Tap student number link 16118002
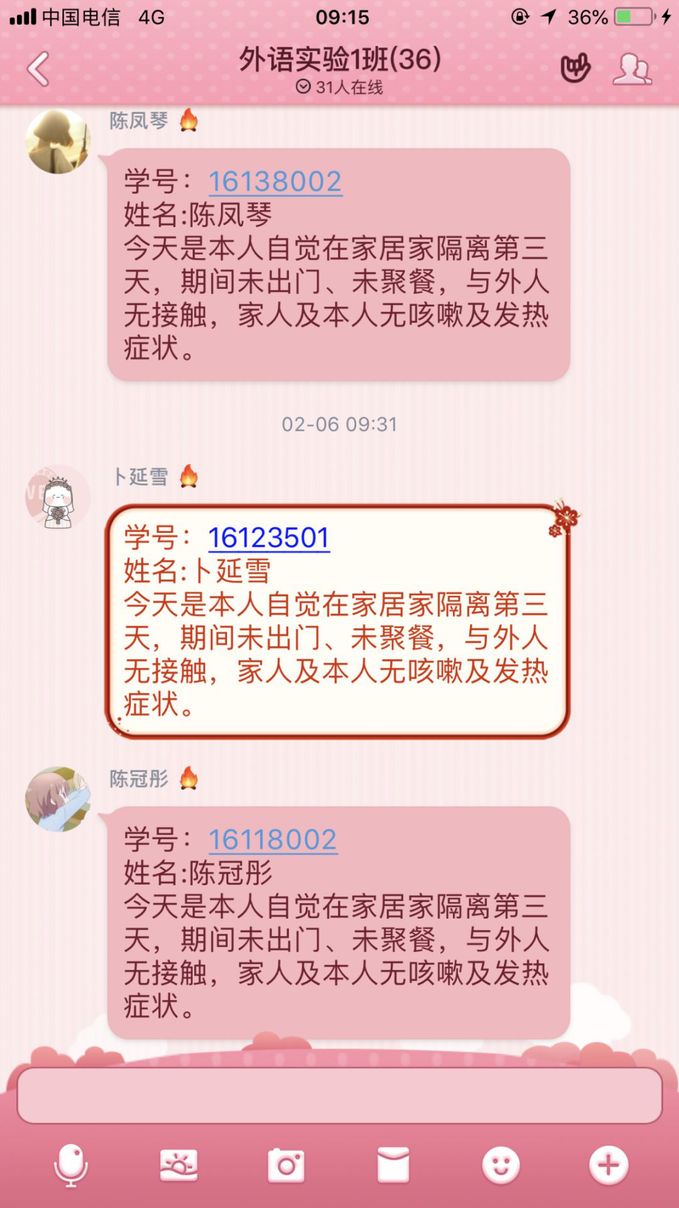The width and height of the screenshot is (679, 1208). (272, 840)
